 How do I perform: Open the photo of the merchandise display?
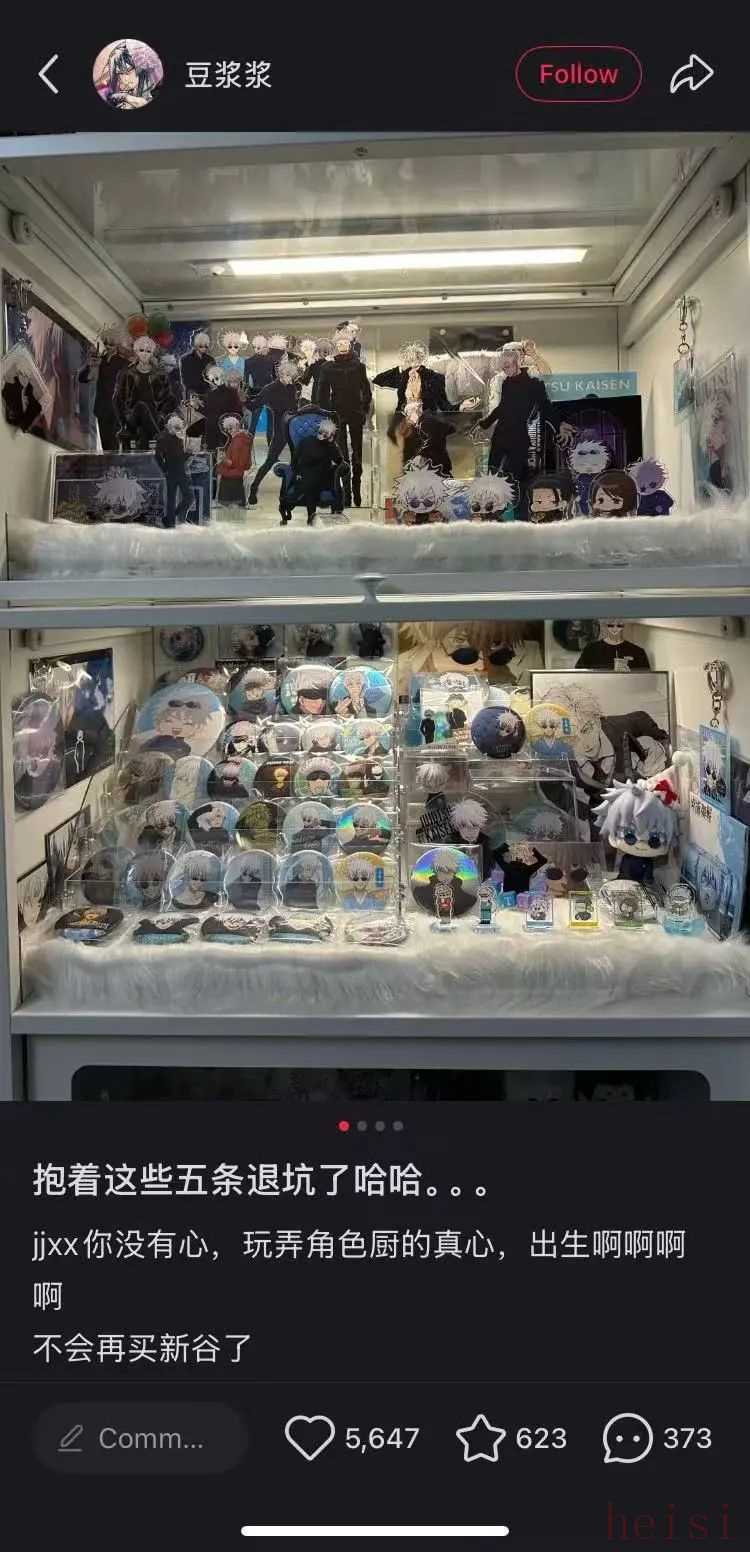click(375, 615)
